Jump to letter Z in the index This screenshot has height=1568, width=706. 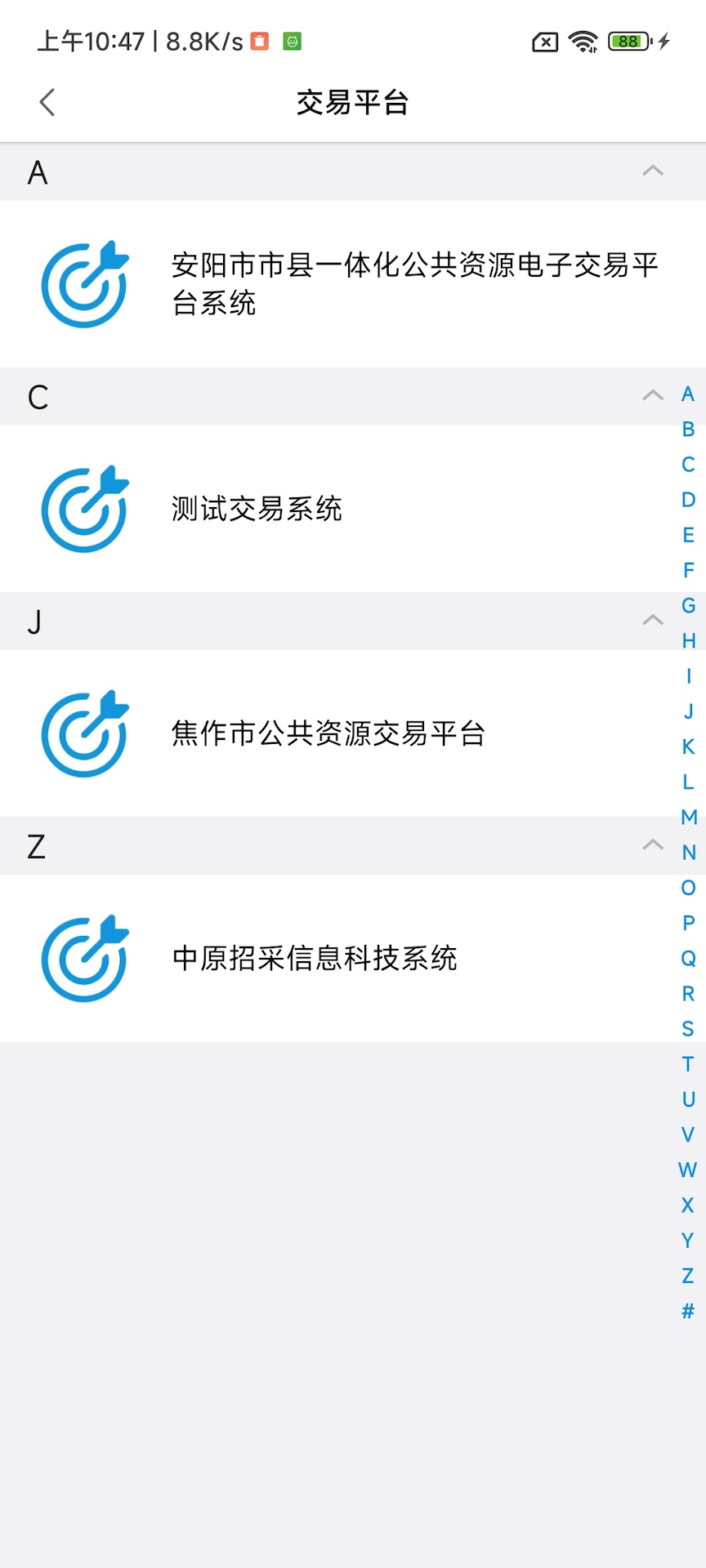(686, 1275)
